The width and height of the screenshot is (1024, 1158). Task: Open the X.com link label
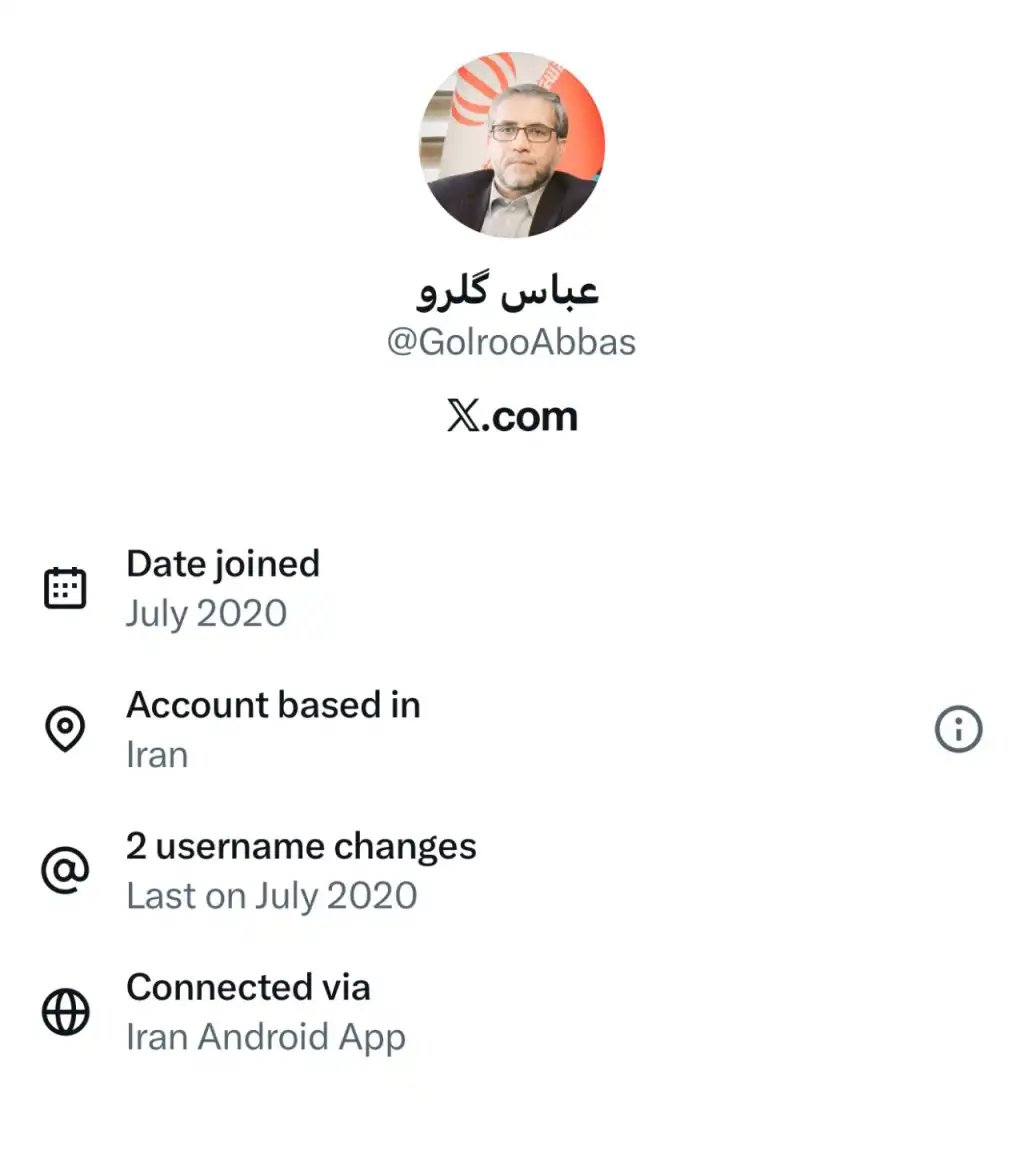(512, 416)
